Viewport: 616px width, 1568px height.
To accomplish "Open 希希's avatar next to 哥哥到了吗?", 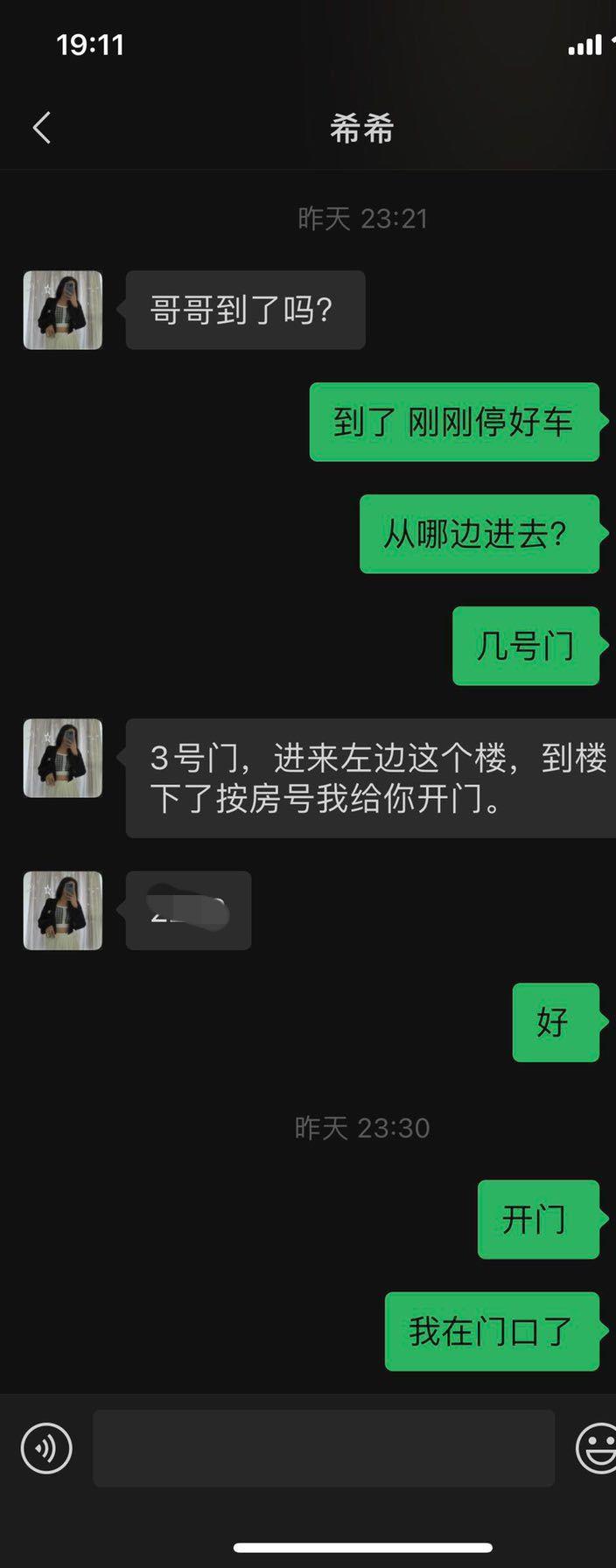I will pyautogui.click(x=63, y=310).
